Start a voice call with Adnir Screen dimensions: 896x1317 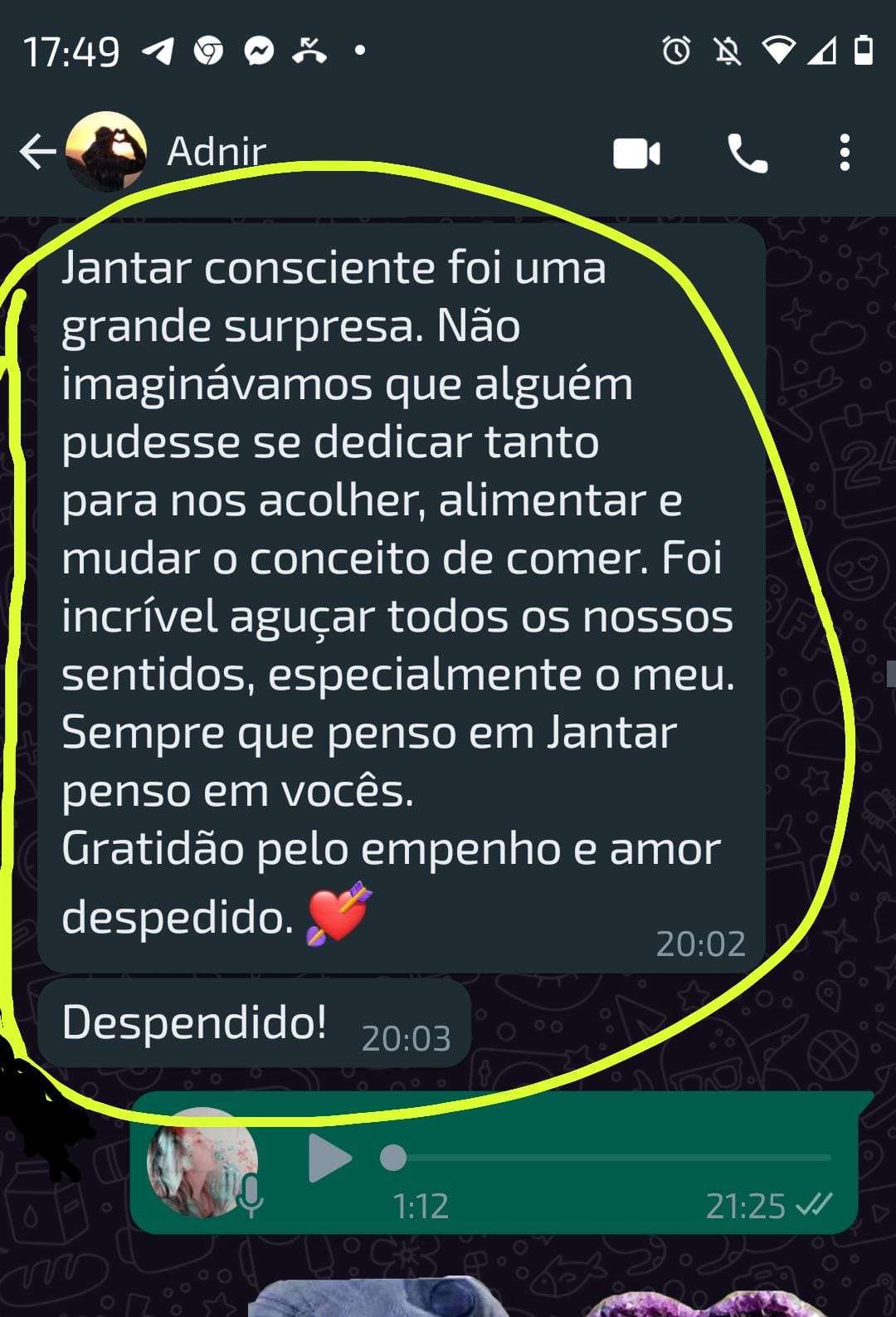click(x=747, y=154)
